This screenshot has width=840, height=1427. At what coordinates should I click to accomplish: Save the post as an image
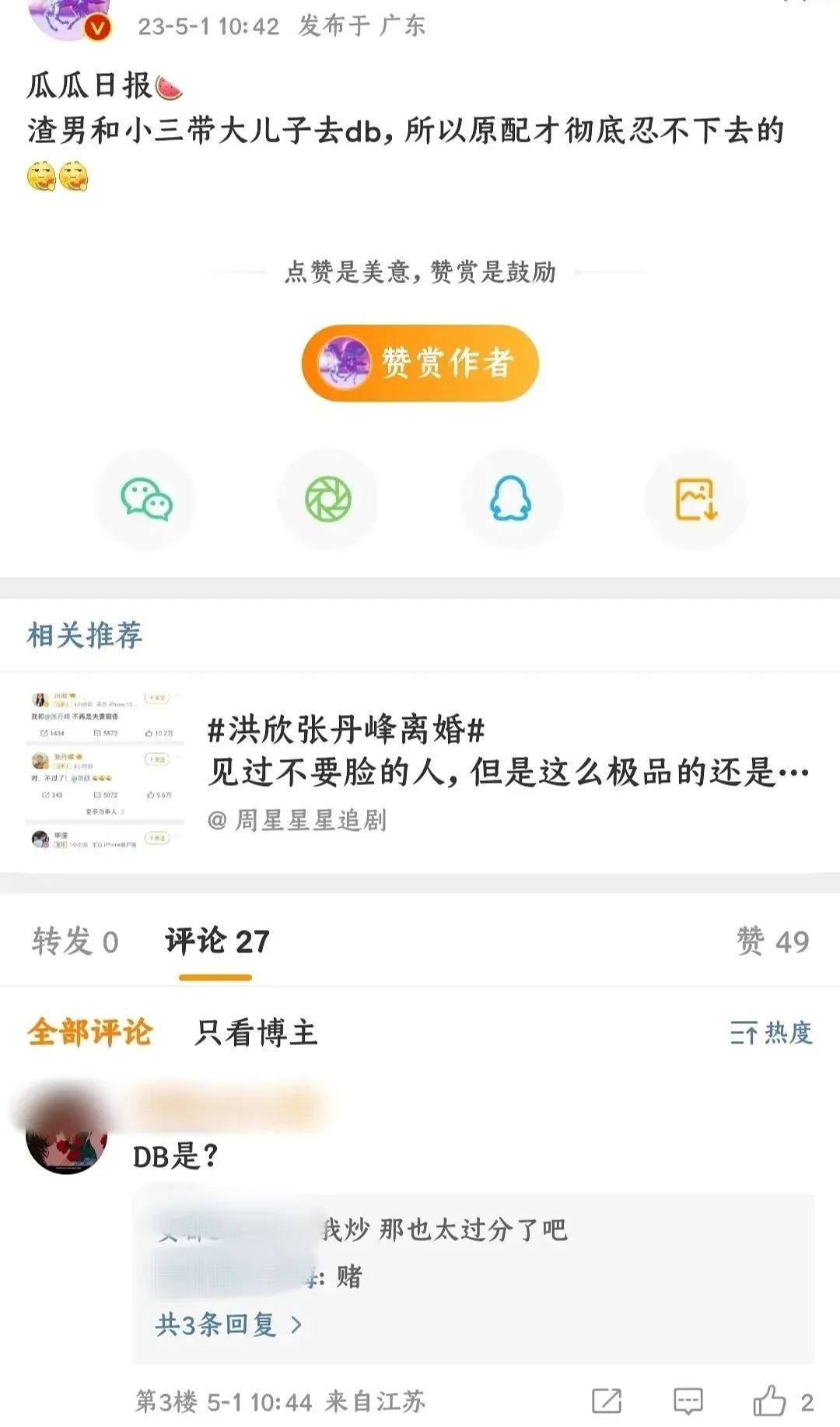click(x=695, y=500)
